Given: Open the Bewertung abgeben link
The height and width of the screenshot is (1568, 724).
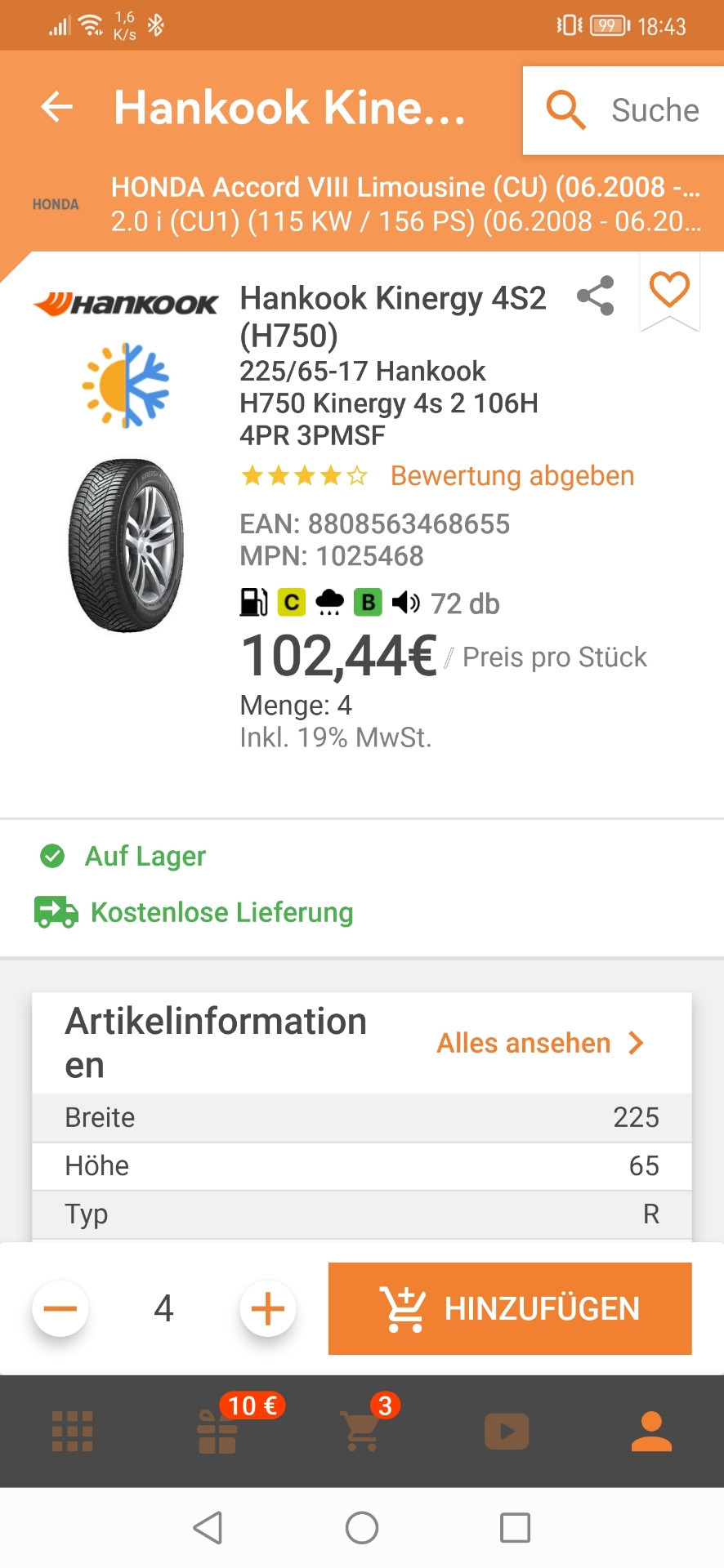Looking at the screenshot, I should [x=512, y=475].
